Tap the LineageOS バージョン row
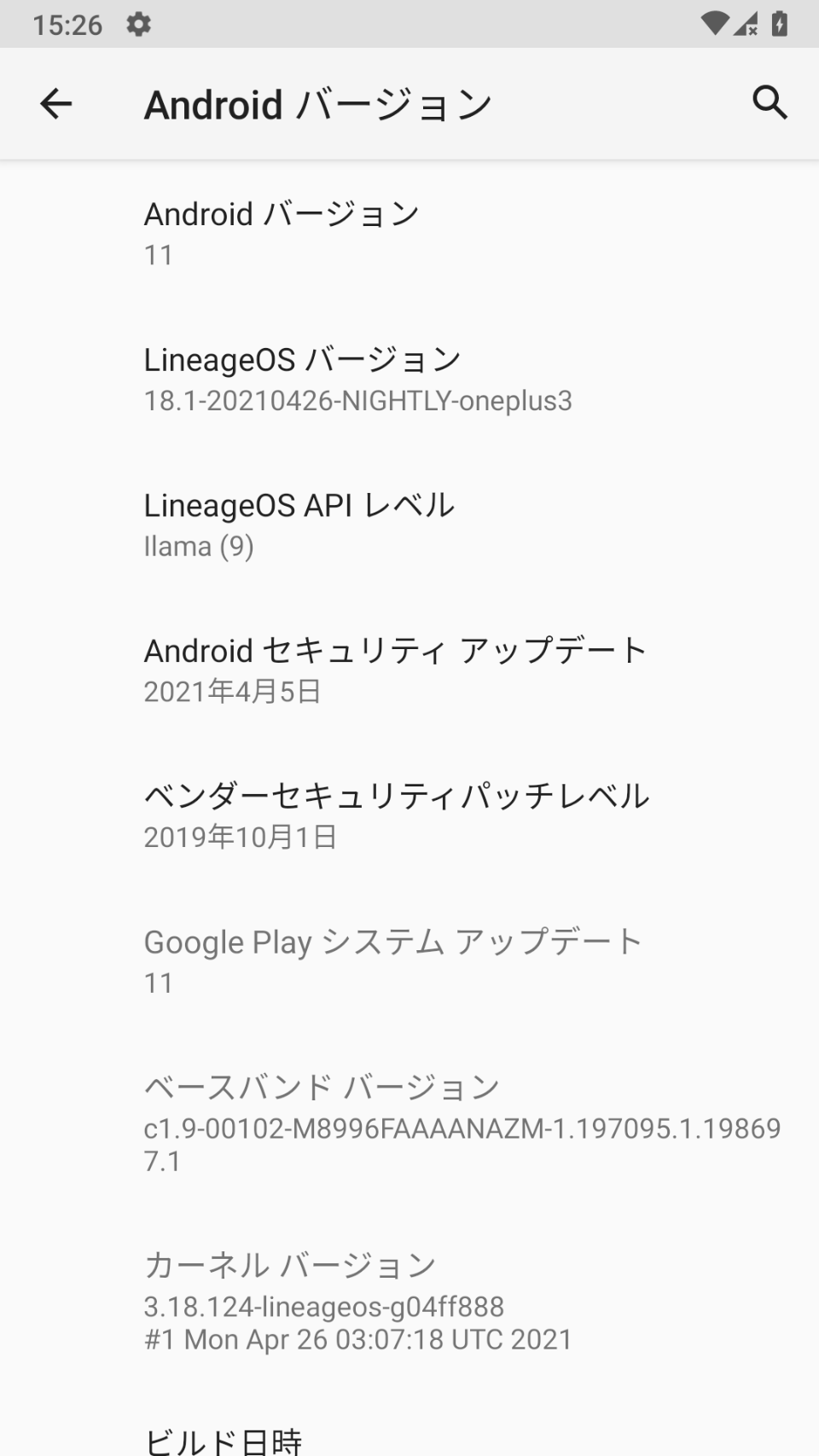 pyautogui.click(x=409, y=379)
